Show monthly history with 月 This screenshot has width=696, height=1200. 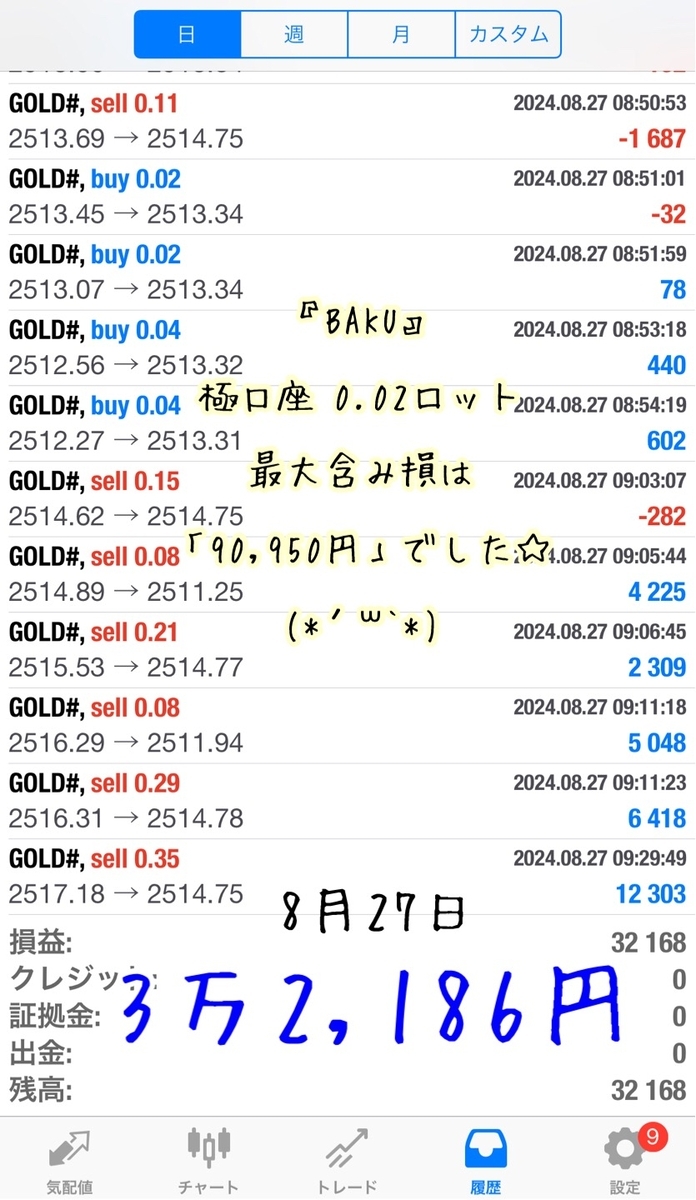pos(401,35)
